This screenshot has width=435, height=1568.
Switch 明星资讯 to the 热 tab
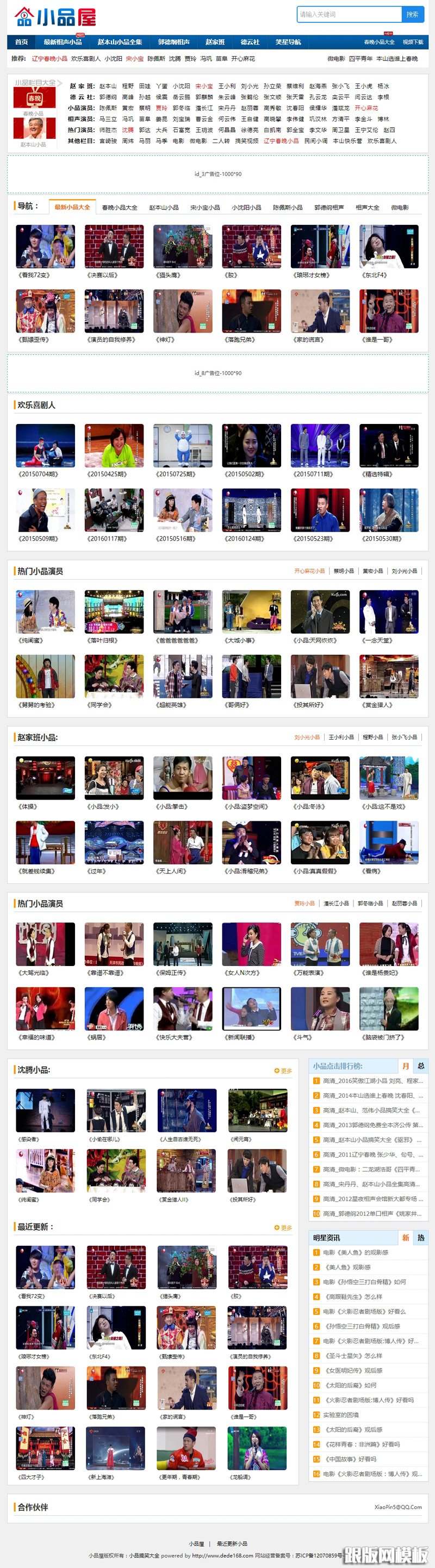pos(420,1238)
